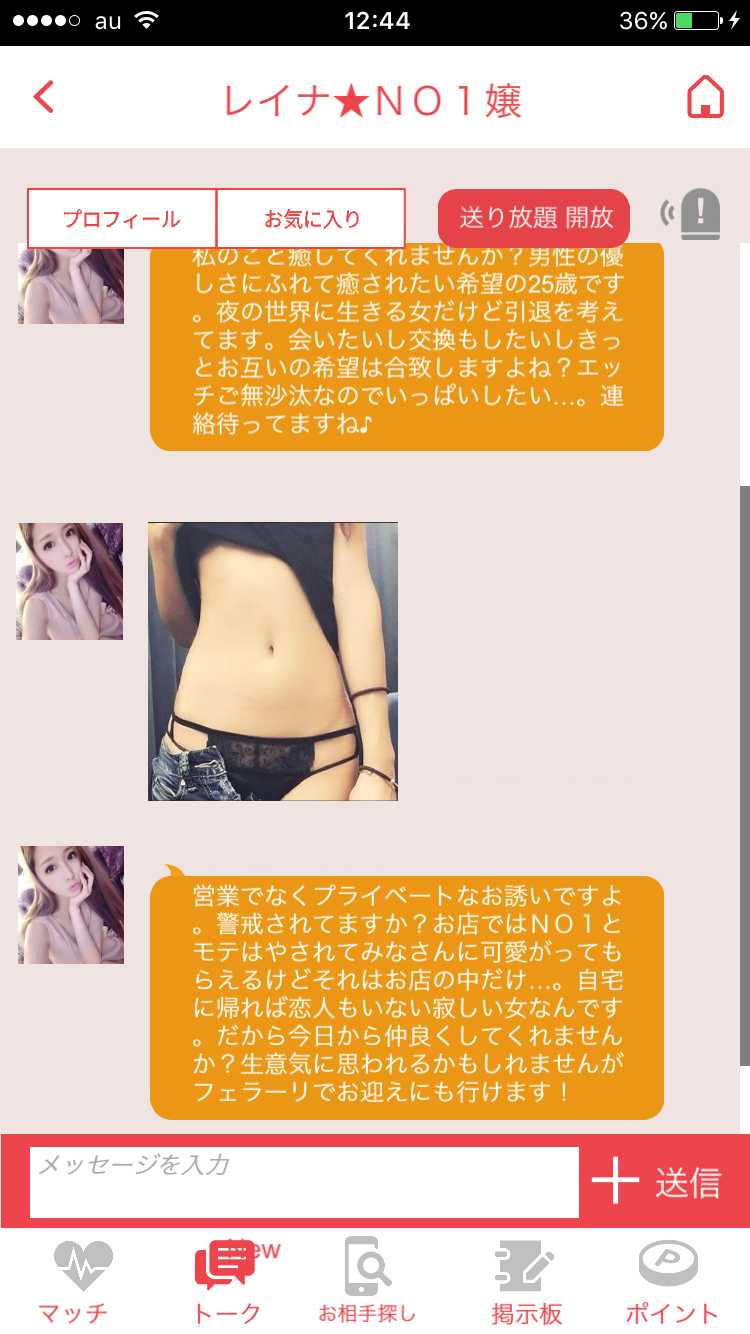Open the プロフィール button
The width and height of the screenshot is (750, 1334).
click(122, 218)
